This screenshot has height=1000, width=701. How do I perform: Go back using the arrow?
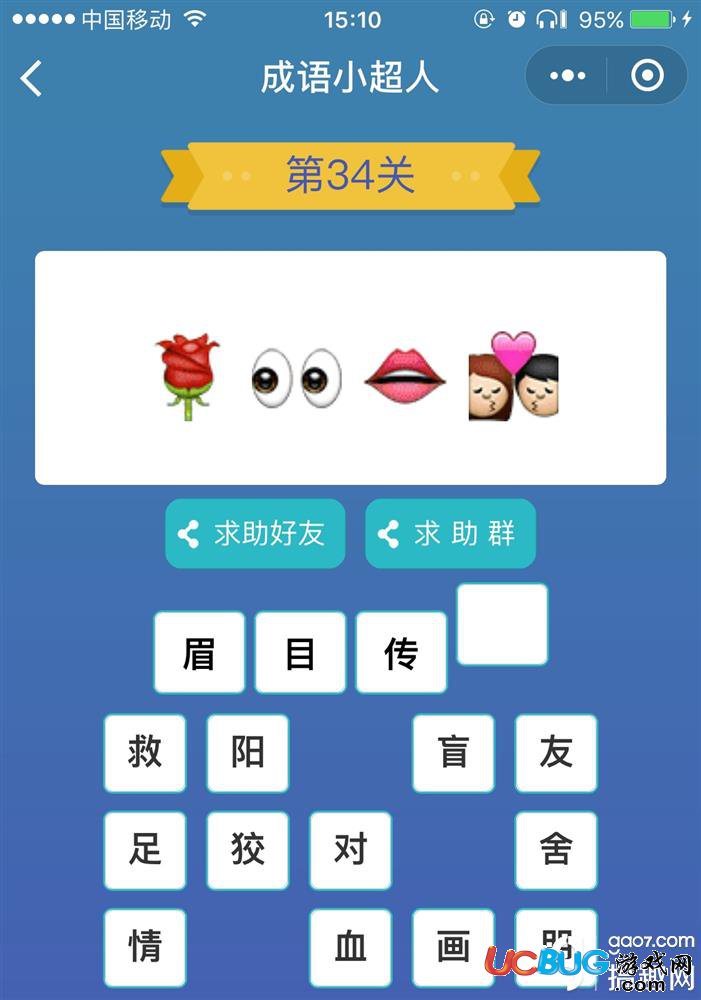[32, 77]
